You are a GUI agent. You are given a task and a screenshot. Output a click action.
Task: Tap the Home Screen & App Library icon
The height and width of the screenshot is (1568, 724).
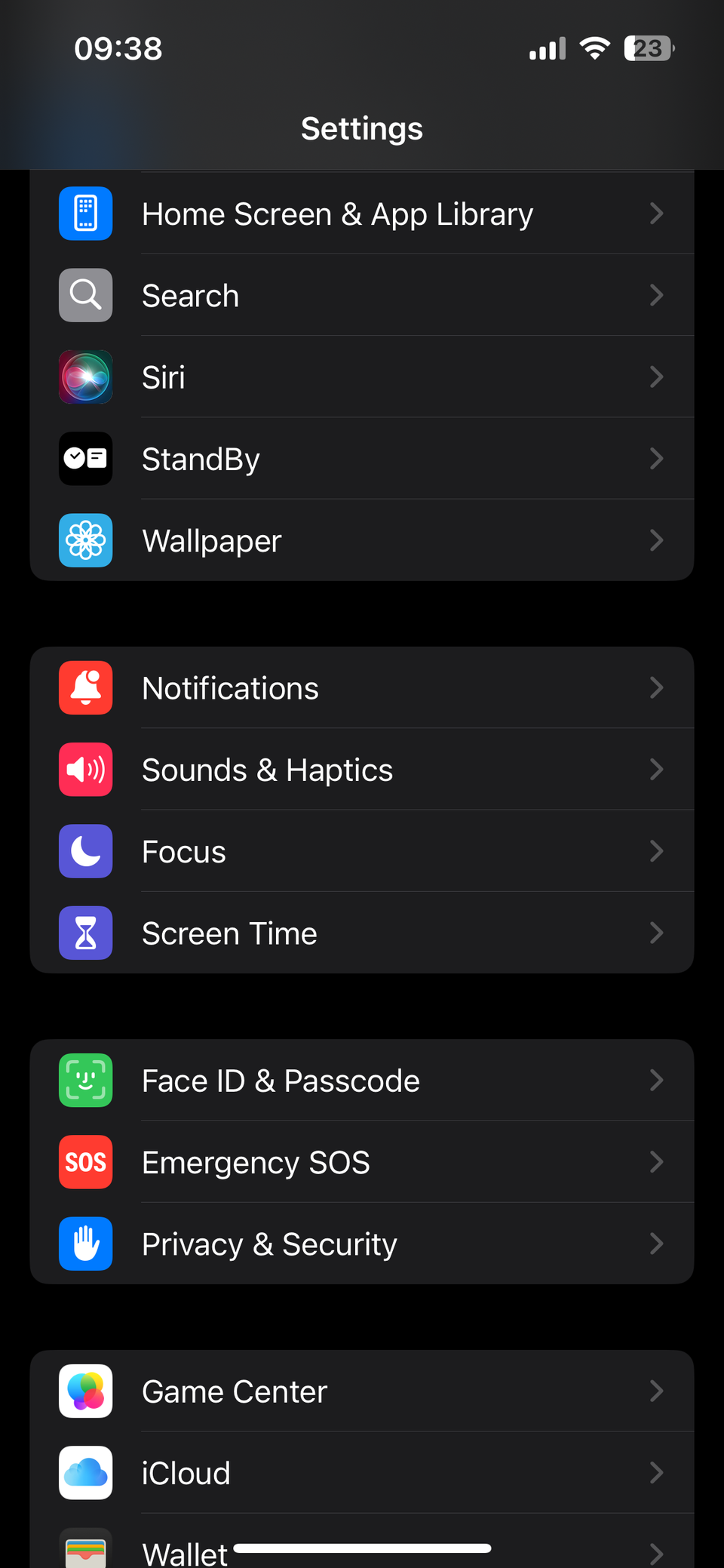[x=85, y=214]
